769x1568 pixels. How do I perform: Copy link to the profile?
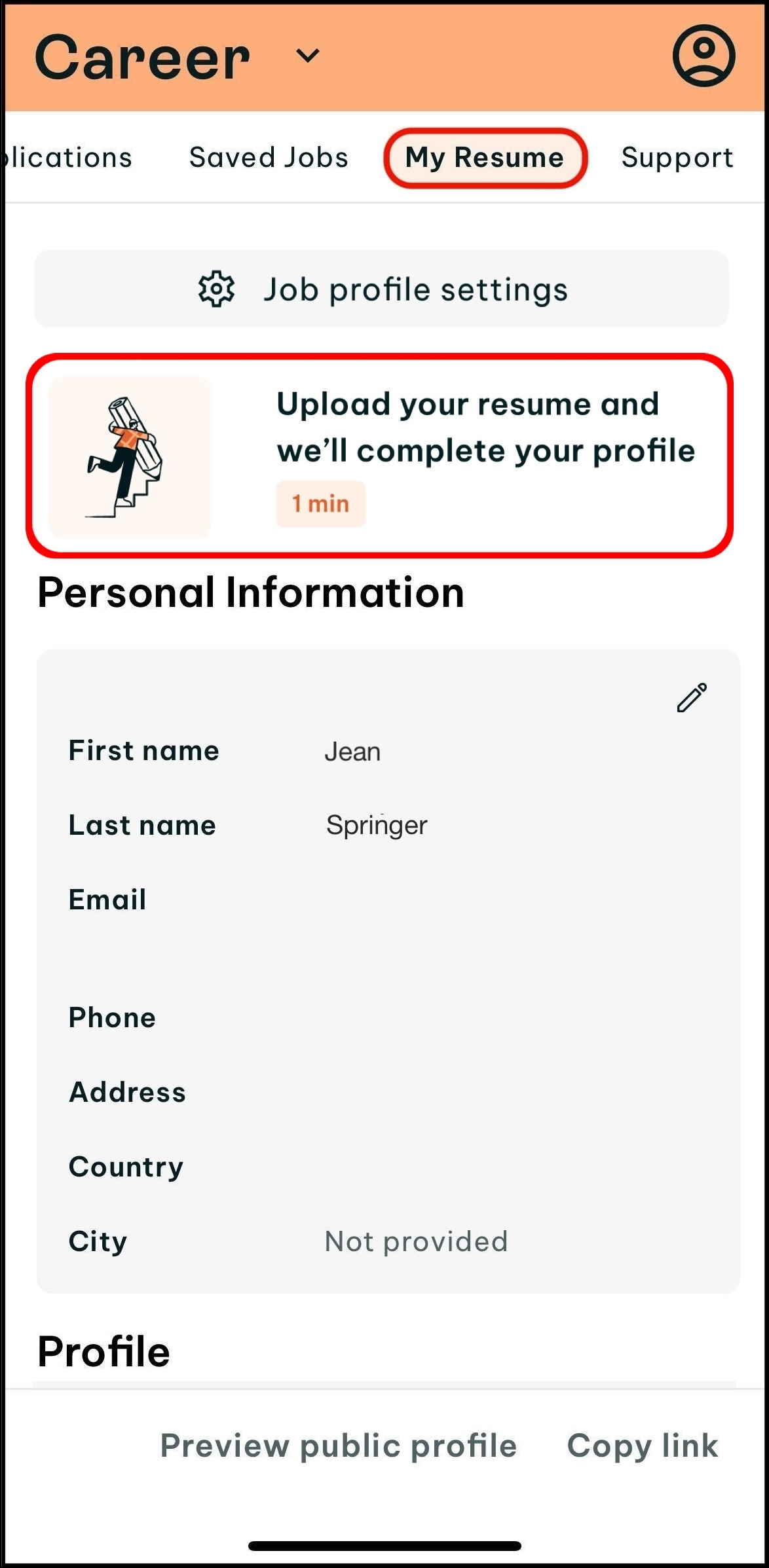coord(642,1445)
